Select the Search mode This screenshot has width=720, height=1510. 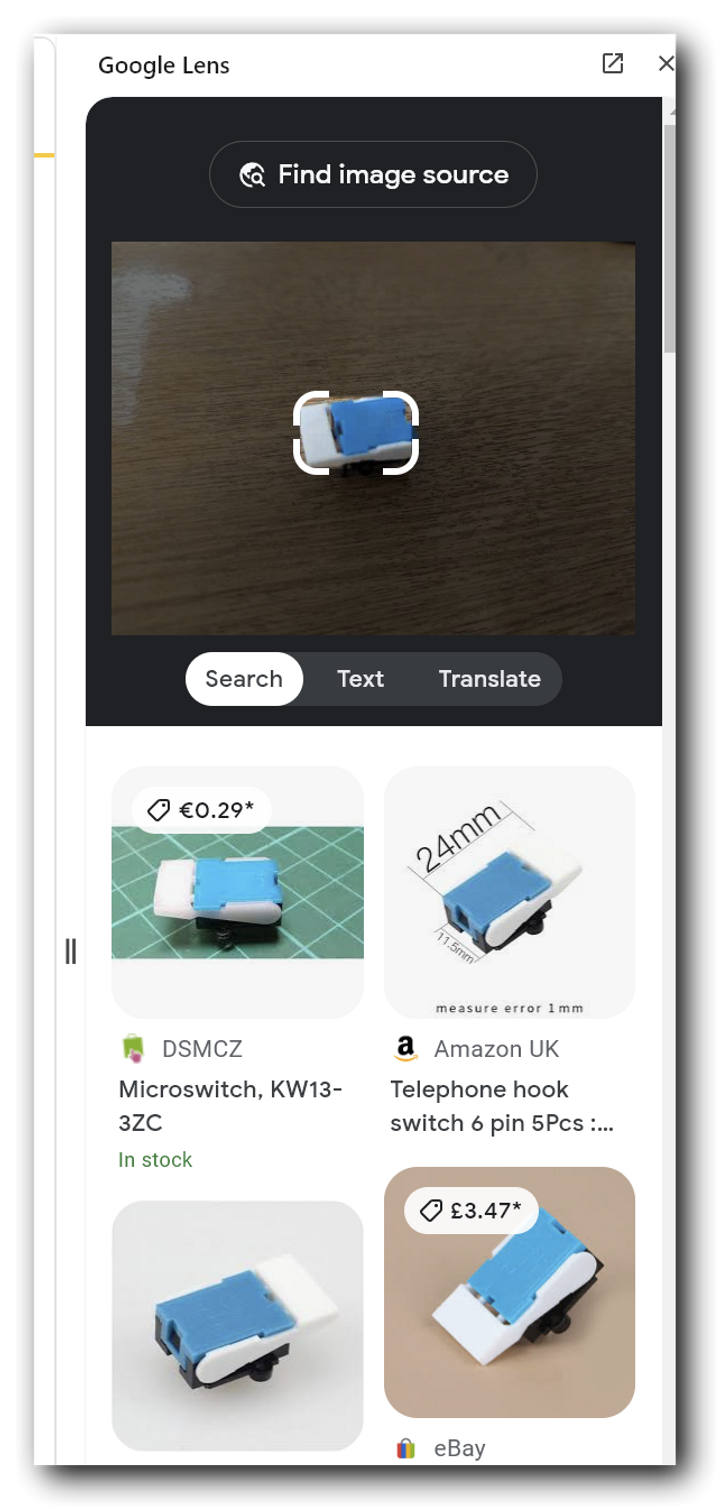coord(244,679)
